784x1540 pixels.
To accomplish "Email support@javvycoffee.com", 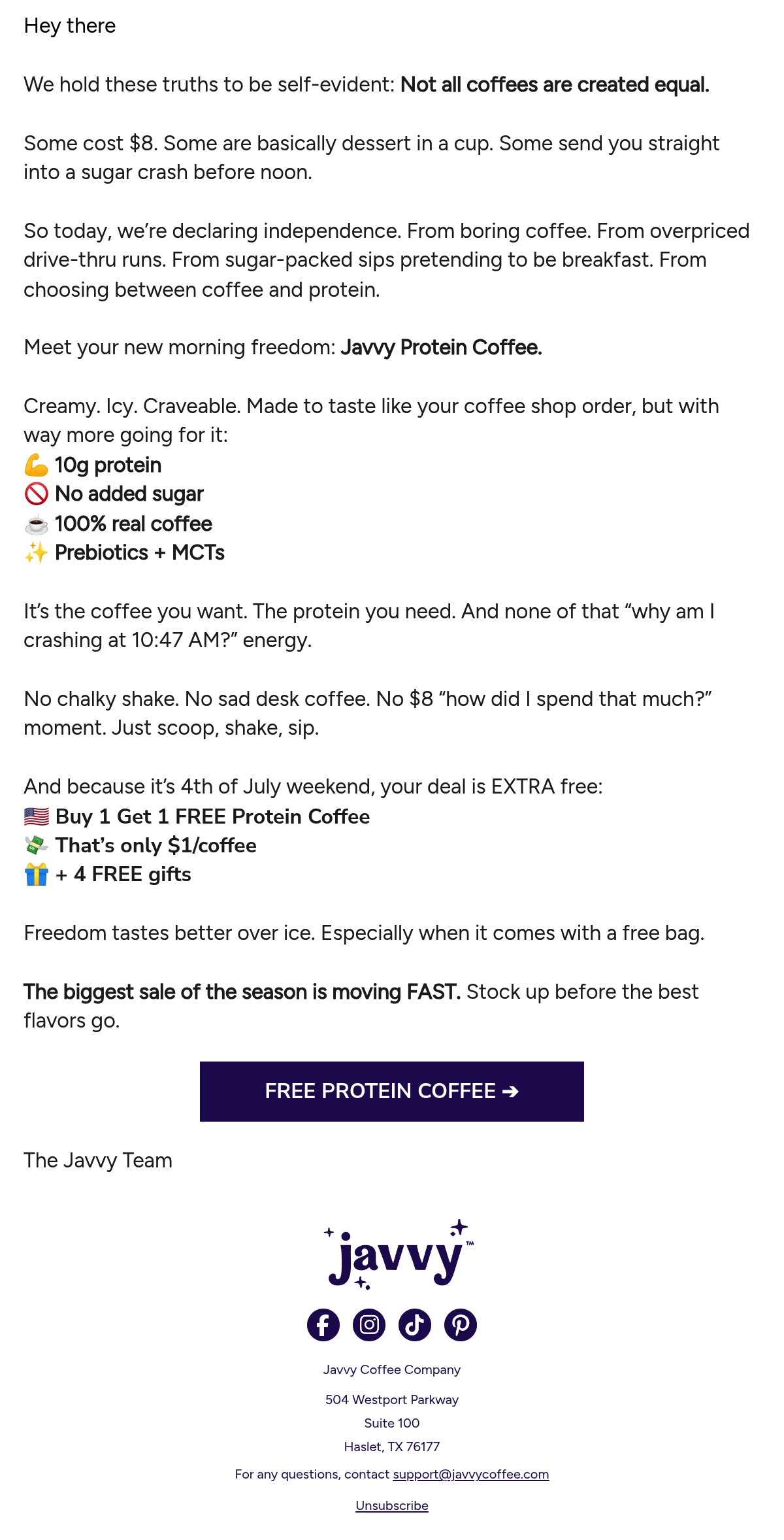I will pos(471,1474).
